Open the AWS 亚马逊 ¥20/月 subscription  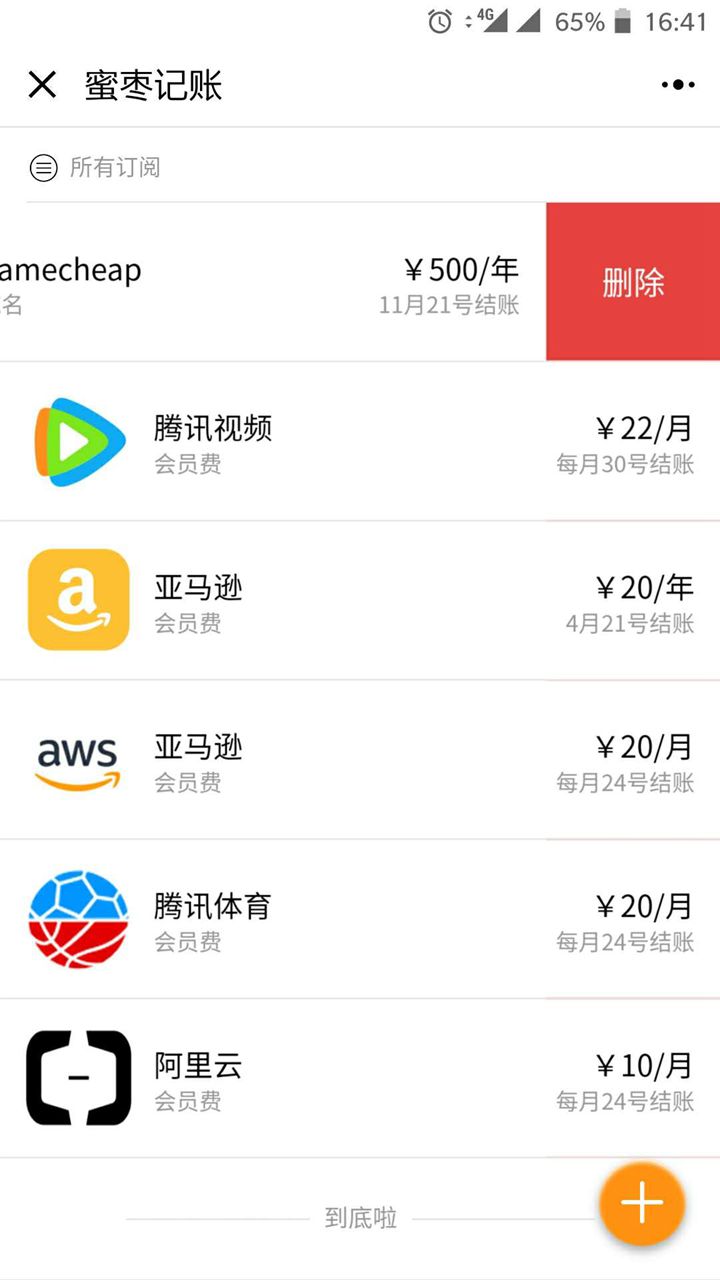tap(360, 760)
